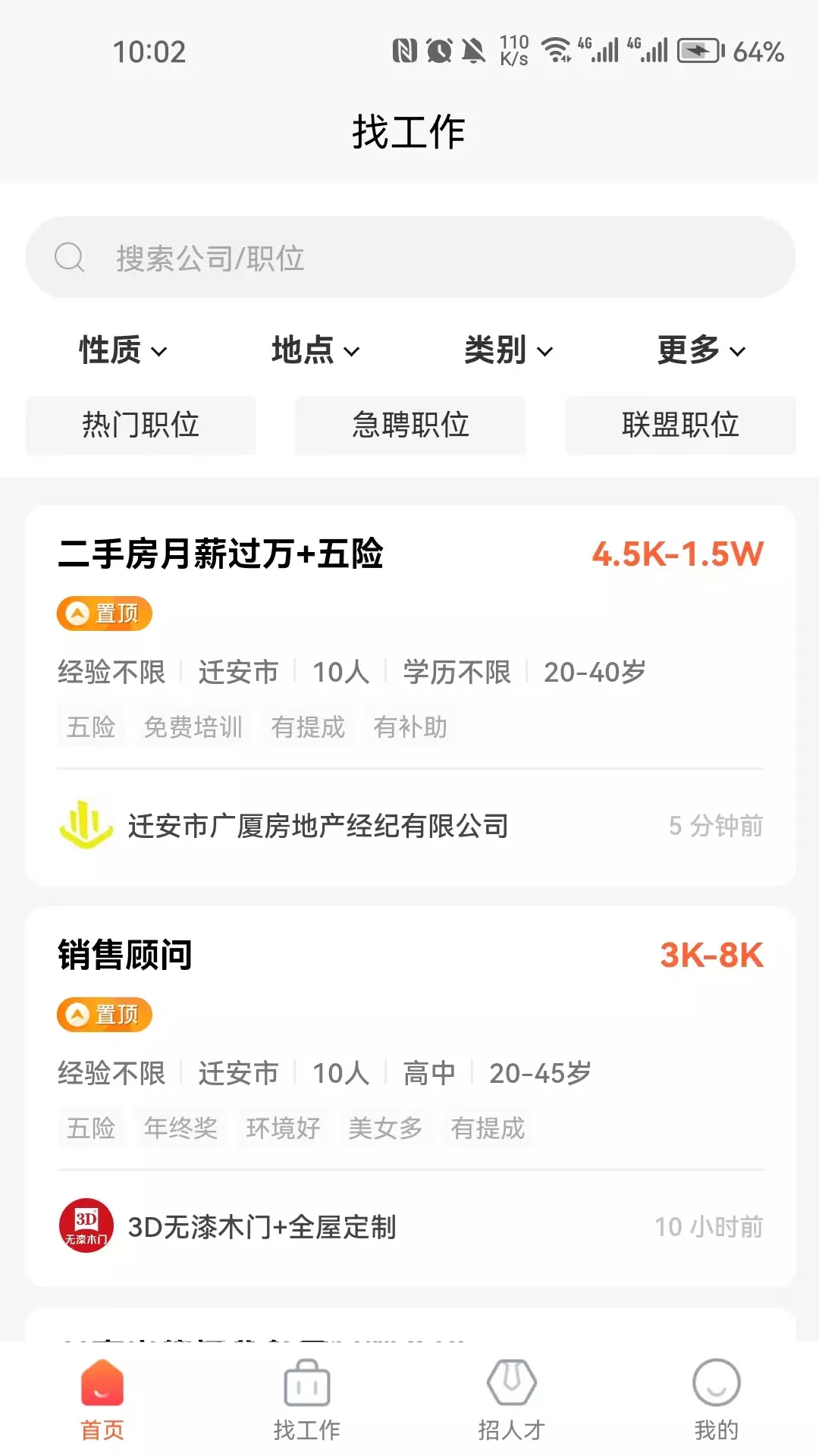Tap the 搜索公司/职位 search box
The height and width of the screenshot is (1456, 819).
(x=409, y=258)
